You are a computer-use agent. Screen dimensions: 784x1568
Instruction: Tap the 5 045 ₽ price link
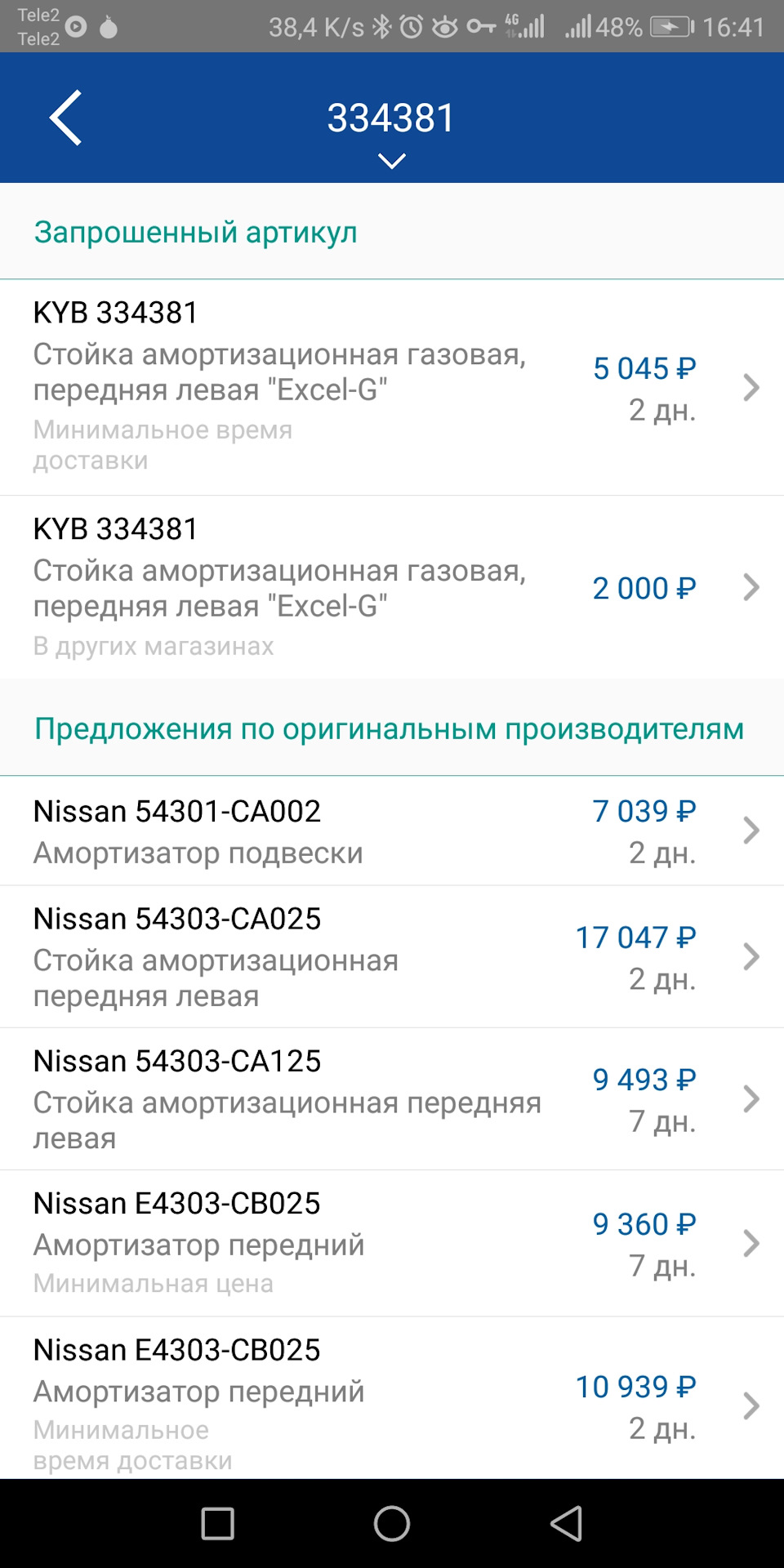pyautogui.click(x=644, y=368)
